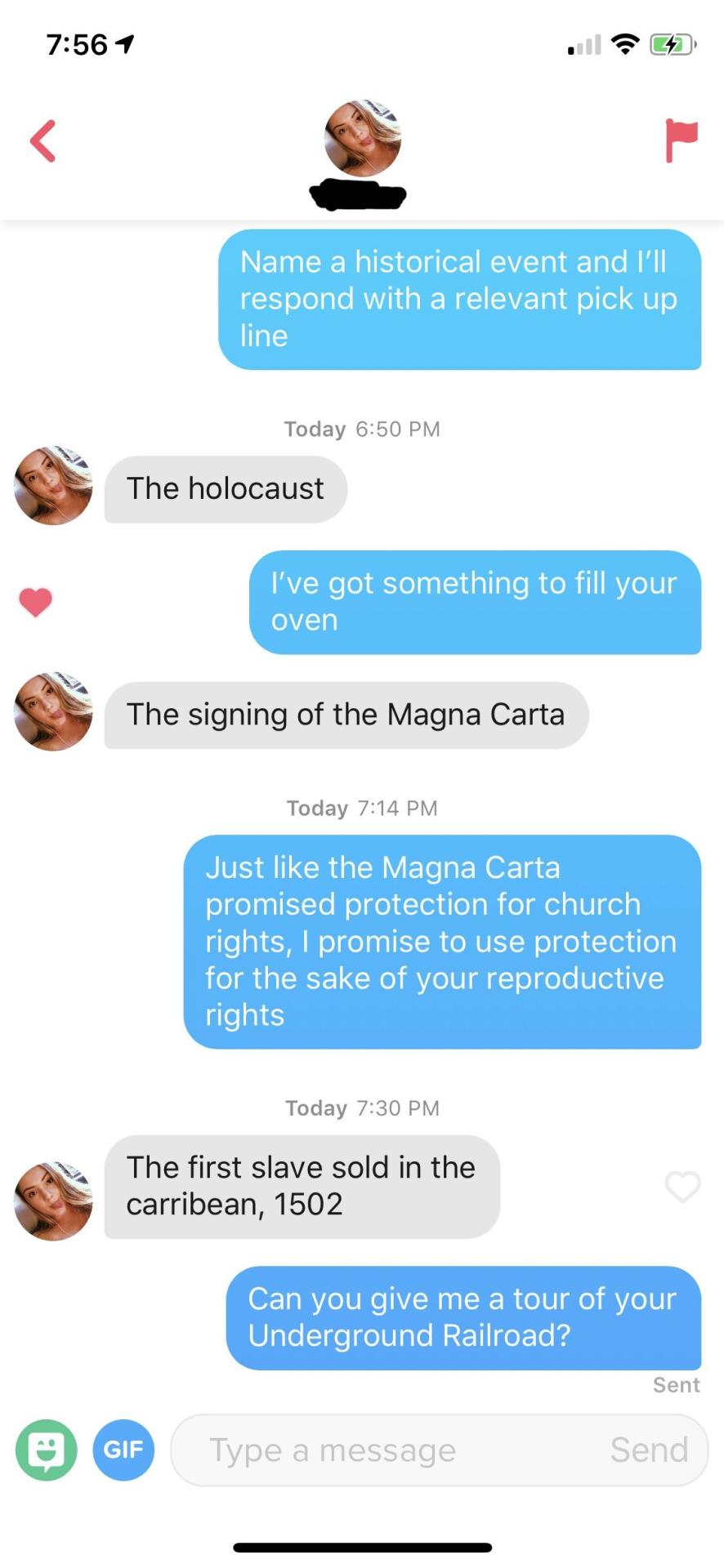Go back using the red arrow
The width and height of the screenshot is (724, 1568).
point(43,141)
